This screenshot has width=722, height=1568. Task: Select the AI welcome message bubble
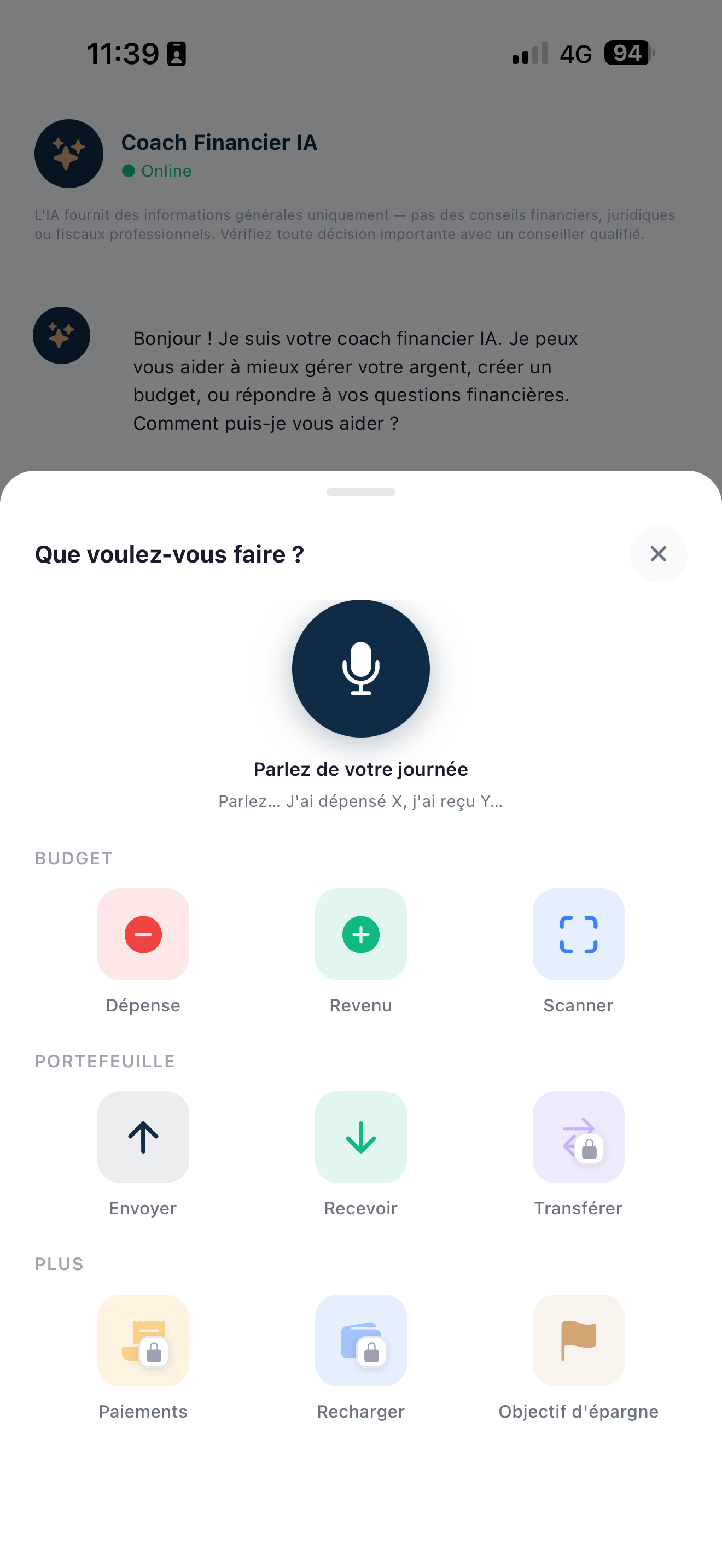click(x=360, y=380)
